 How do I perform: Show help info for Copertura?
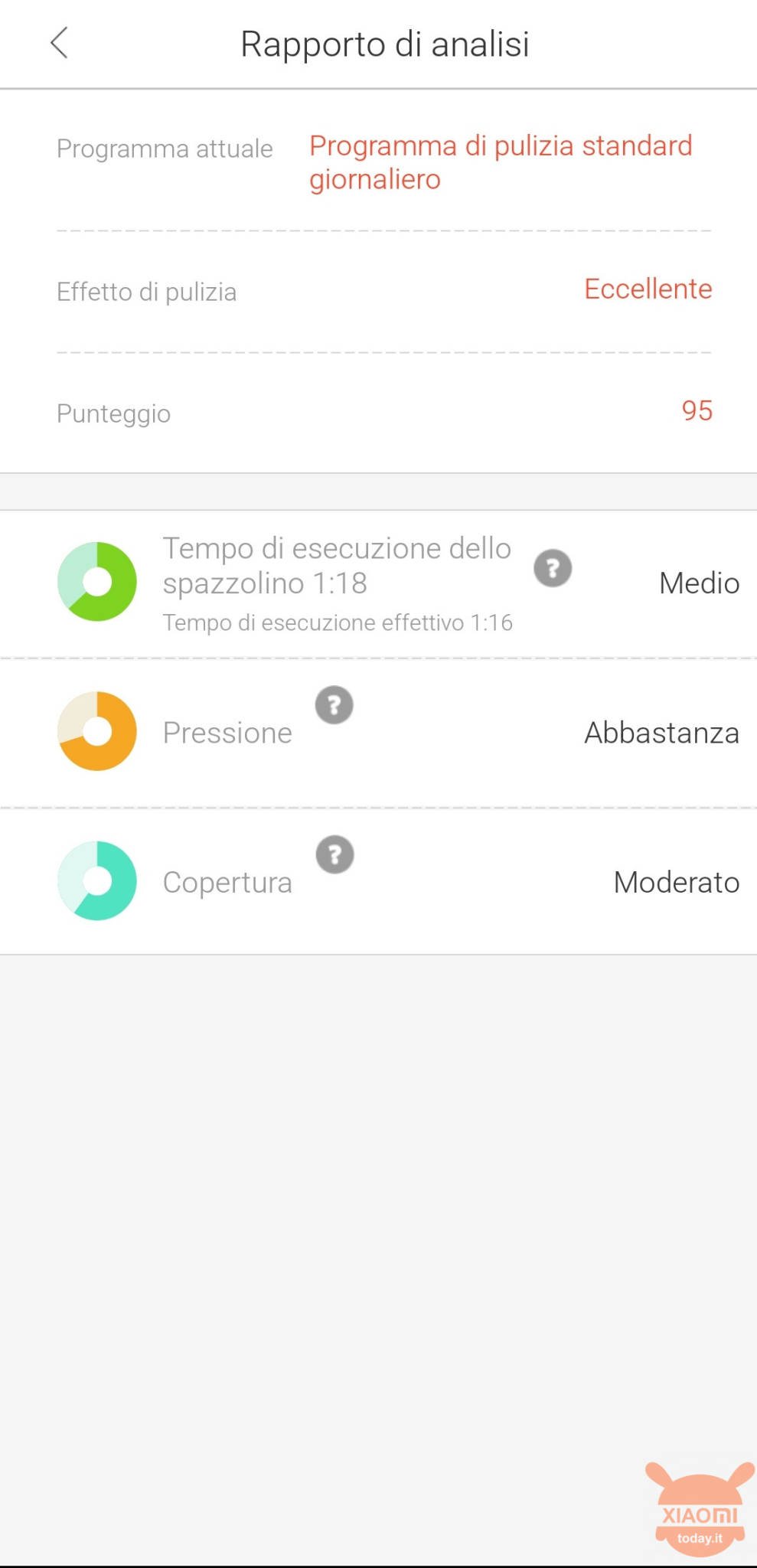click(334, 854)
